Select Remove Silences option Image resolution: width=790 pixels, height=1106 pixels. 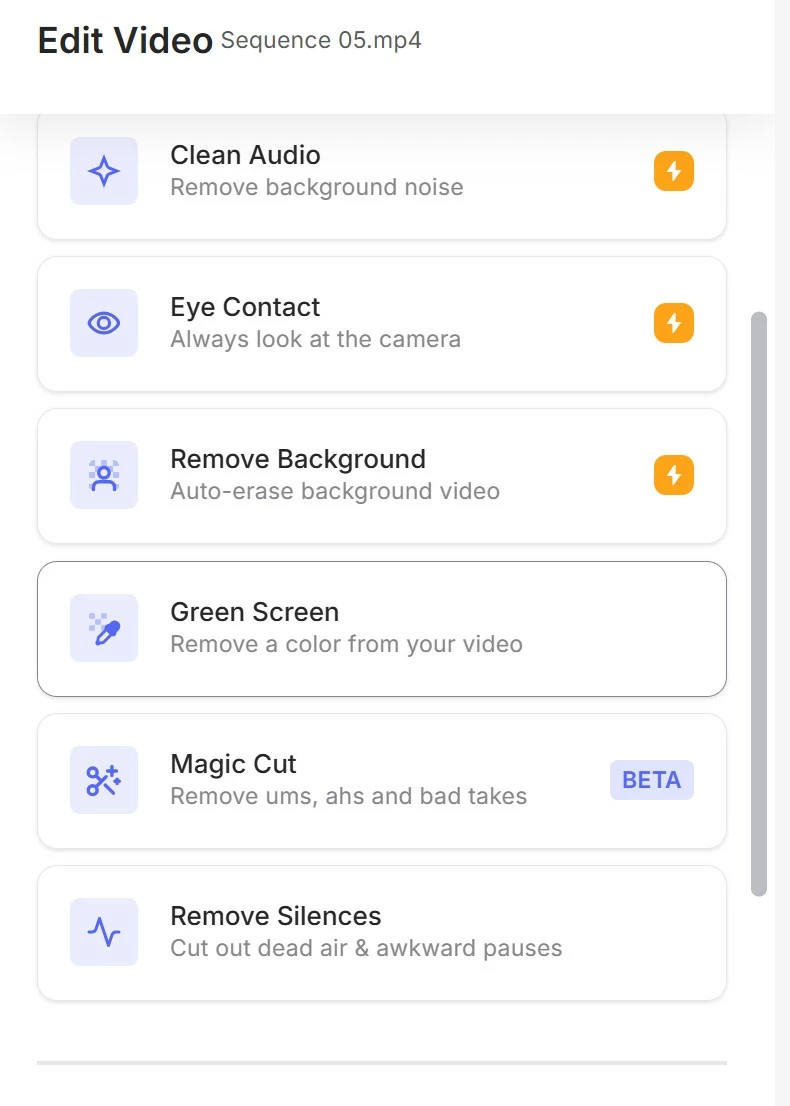(380, 932)
